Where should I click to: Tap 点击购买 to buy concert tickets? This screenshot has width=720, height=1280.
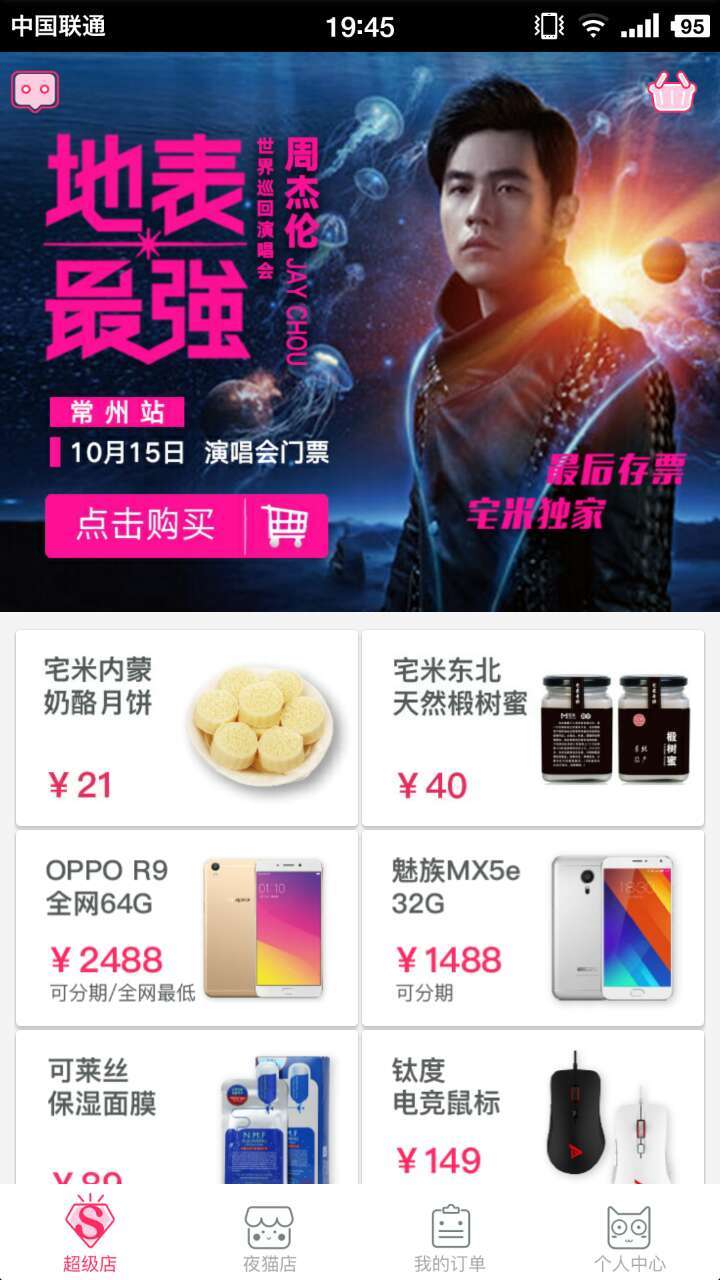click(x=186, y=526)
